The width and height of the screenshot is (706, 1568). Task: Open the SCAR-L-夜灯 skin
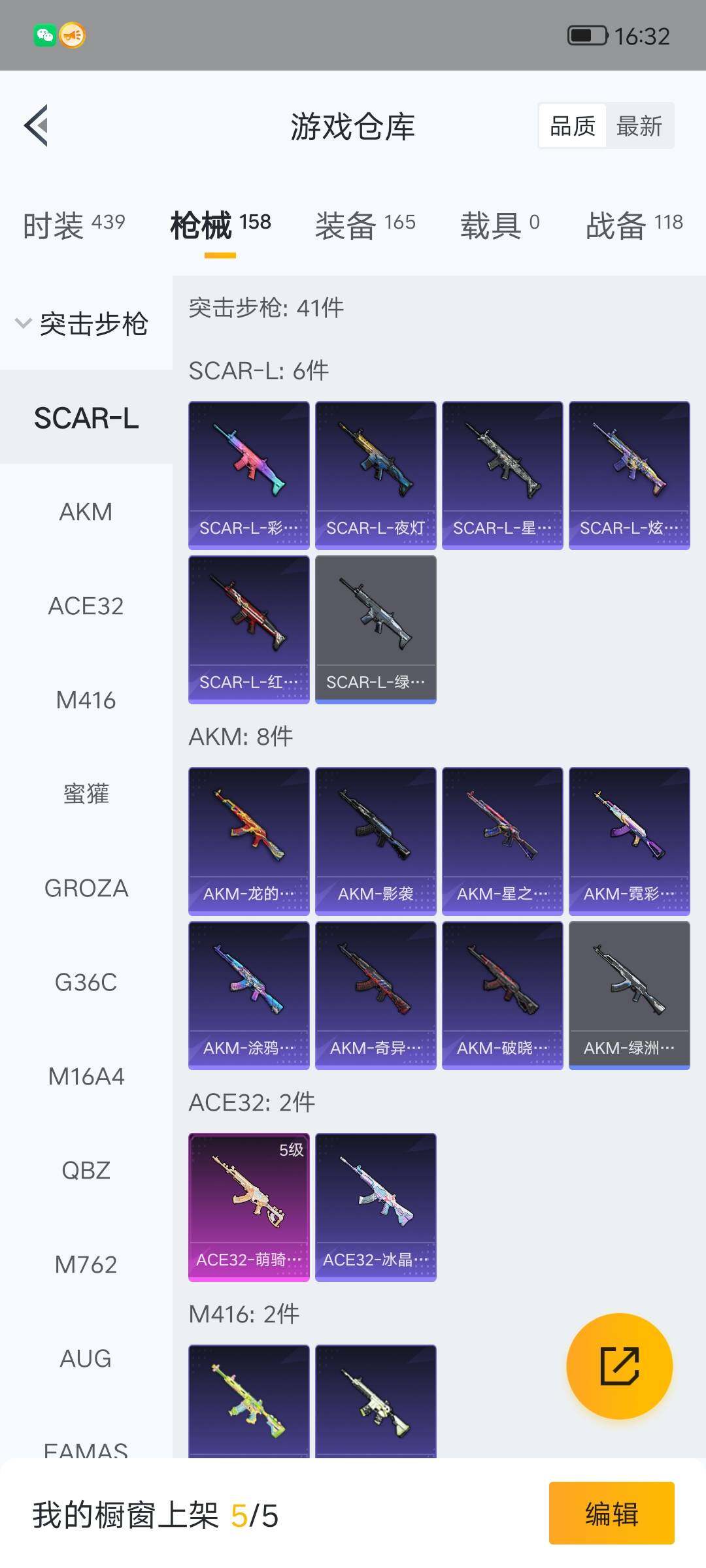coord(375,475)
